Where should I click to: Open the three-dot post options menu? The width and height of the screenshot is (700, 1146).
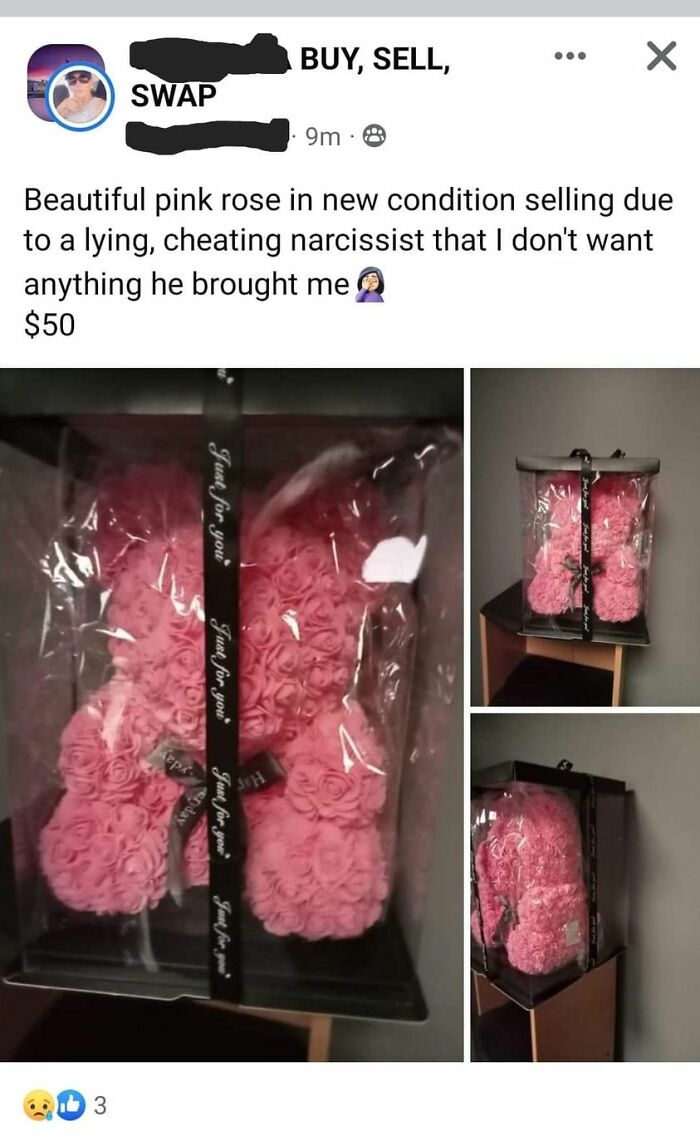pos(570,56)
